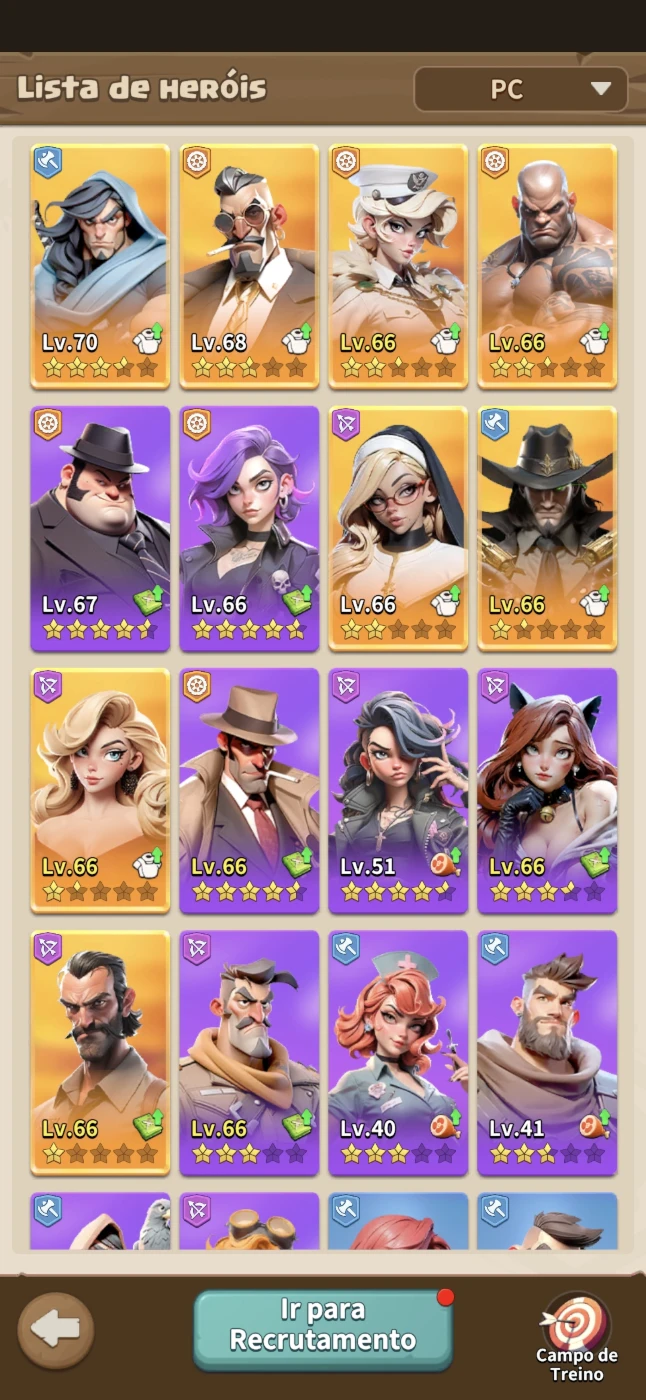This screenshot has height=1400, width=646.
Task: View the Lv.40 nurse hero
Action: coord(398,1052)
